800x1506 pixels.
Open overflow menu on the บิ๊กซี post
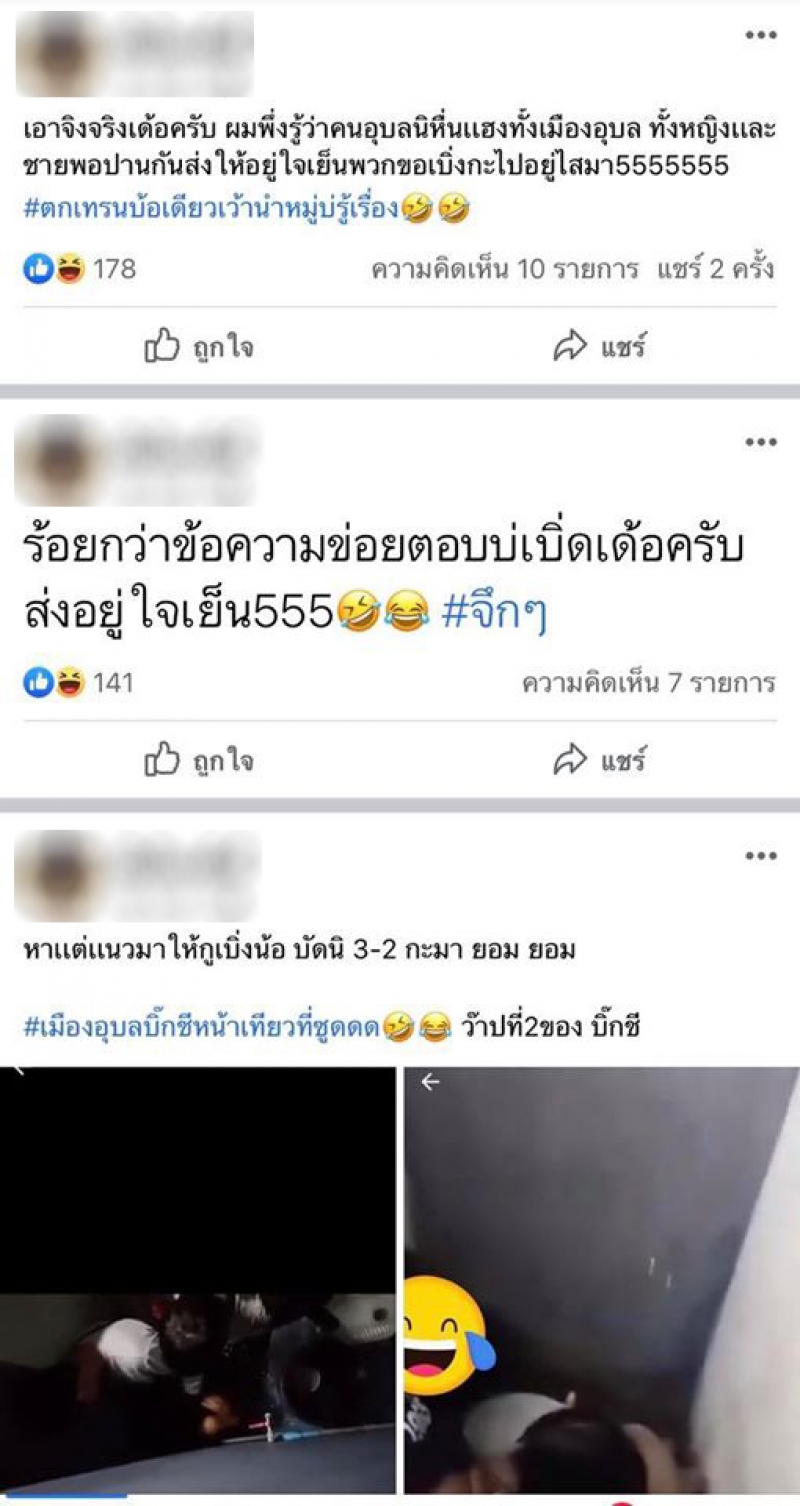760,856
